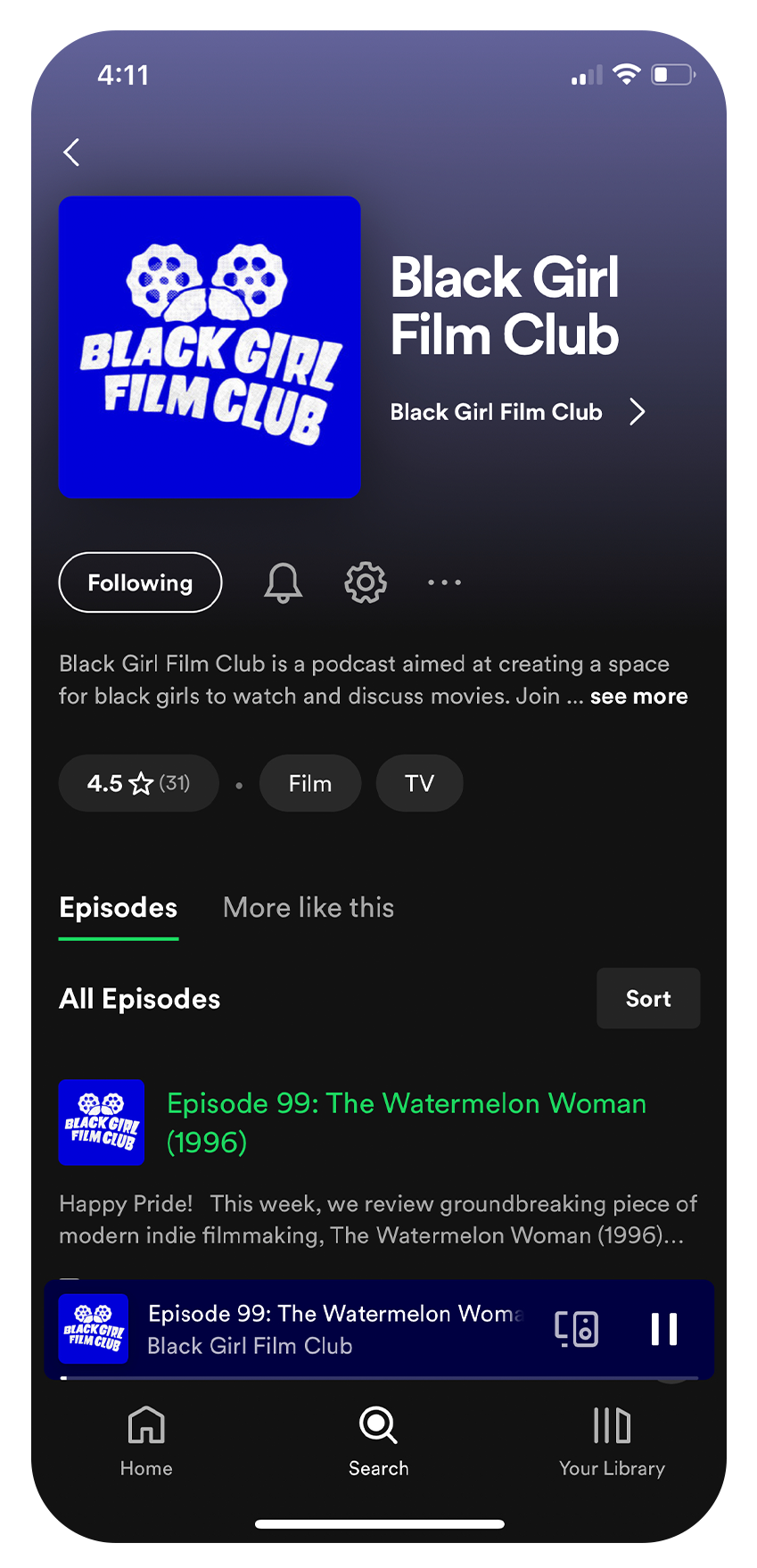Select the TV category chip

tap(419, 783)
